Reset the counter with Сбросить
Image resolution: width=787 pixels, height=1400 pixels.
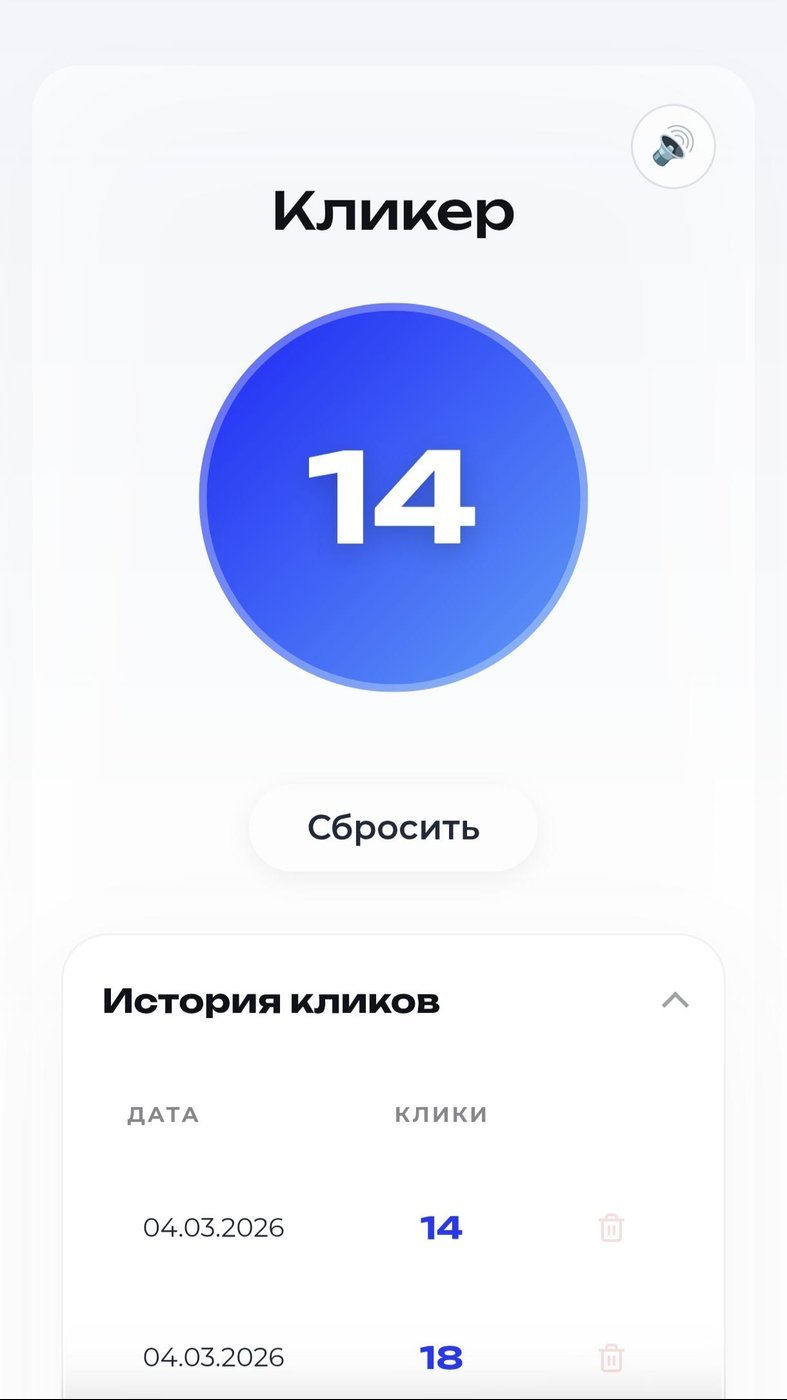pyautogui.click(x=393, y=828)
